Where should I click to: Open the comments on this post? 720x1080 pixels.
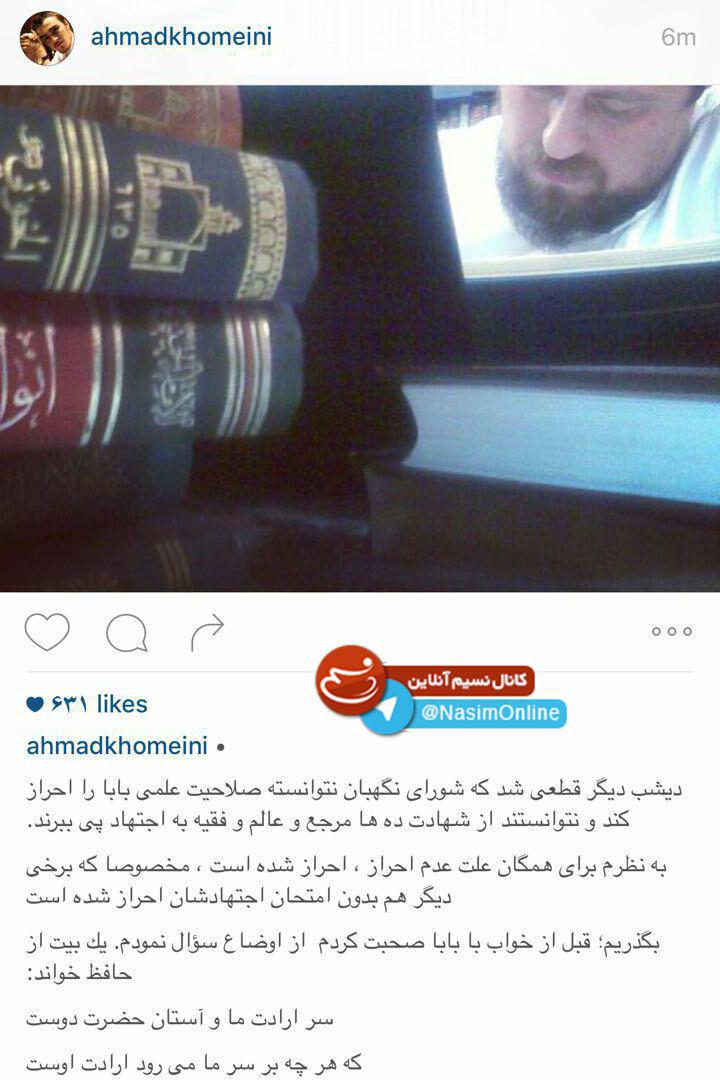pos(126,632)
